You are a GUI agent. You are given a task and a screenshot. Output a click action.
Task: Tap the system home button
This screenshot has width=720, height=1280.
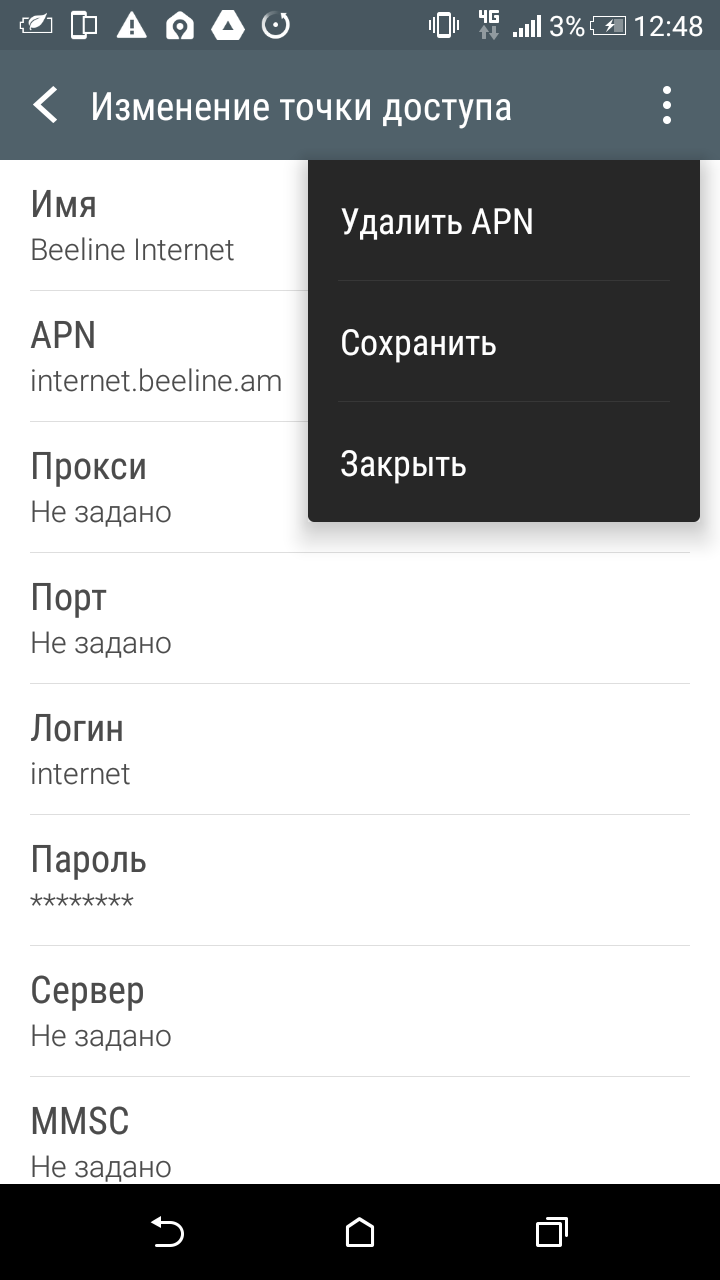360,1232
